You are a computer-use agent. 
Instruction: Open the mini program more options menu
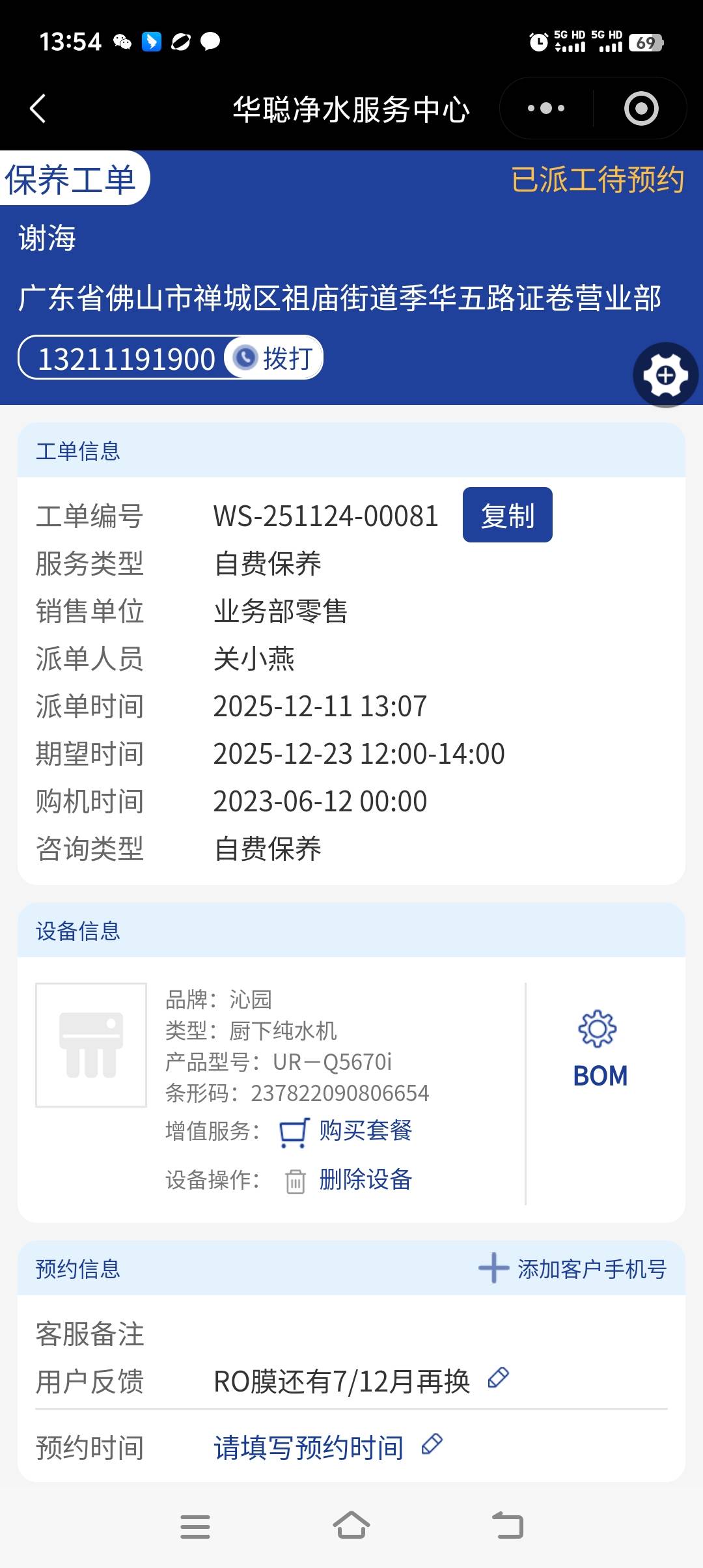pos(546,109)
